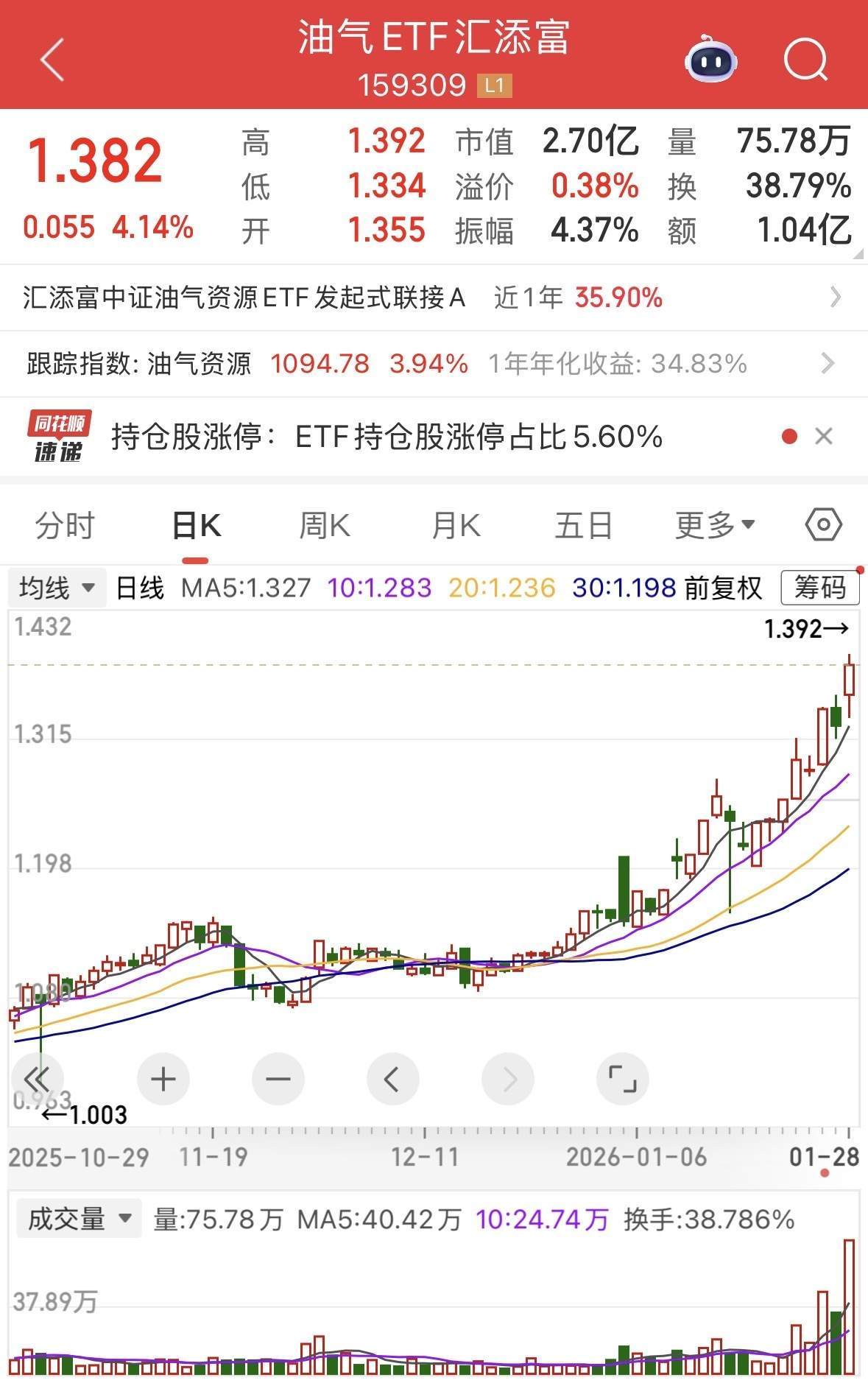Screen dimensions: 868x1383
Task: Switch to the 周K chart tab
Action: pos(325,526)
